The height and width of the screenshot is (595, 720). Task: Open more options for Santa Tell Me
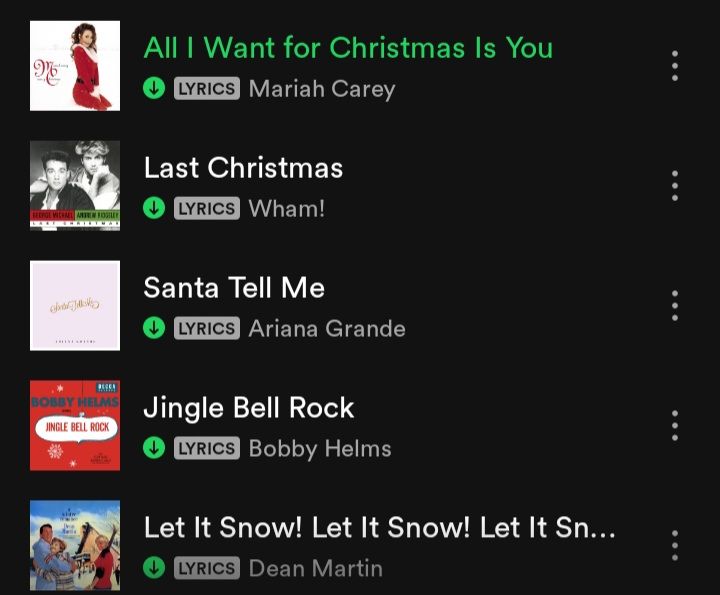(x=675, y=306)
